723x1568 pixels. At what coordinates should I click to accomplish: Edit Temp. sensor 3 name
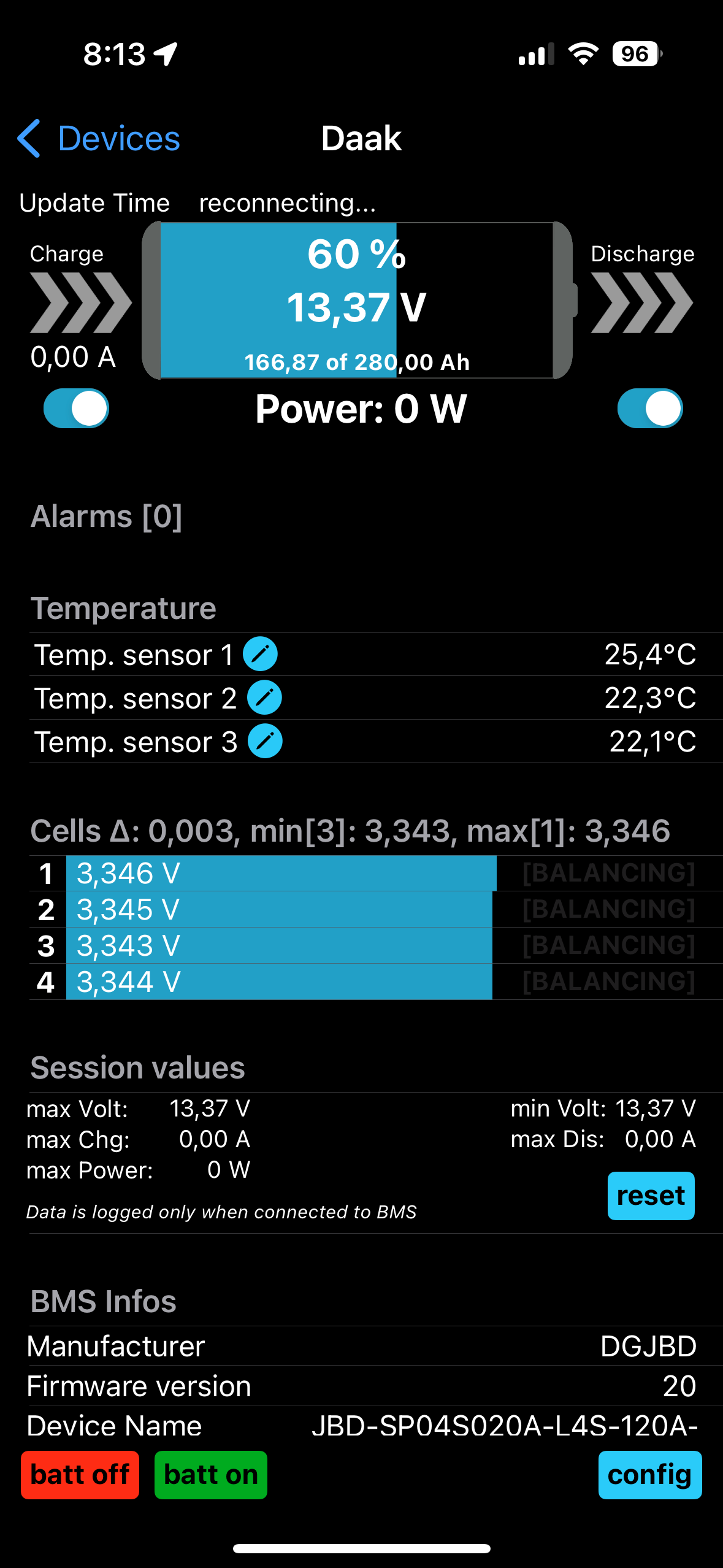click(x=265, y=741)
